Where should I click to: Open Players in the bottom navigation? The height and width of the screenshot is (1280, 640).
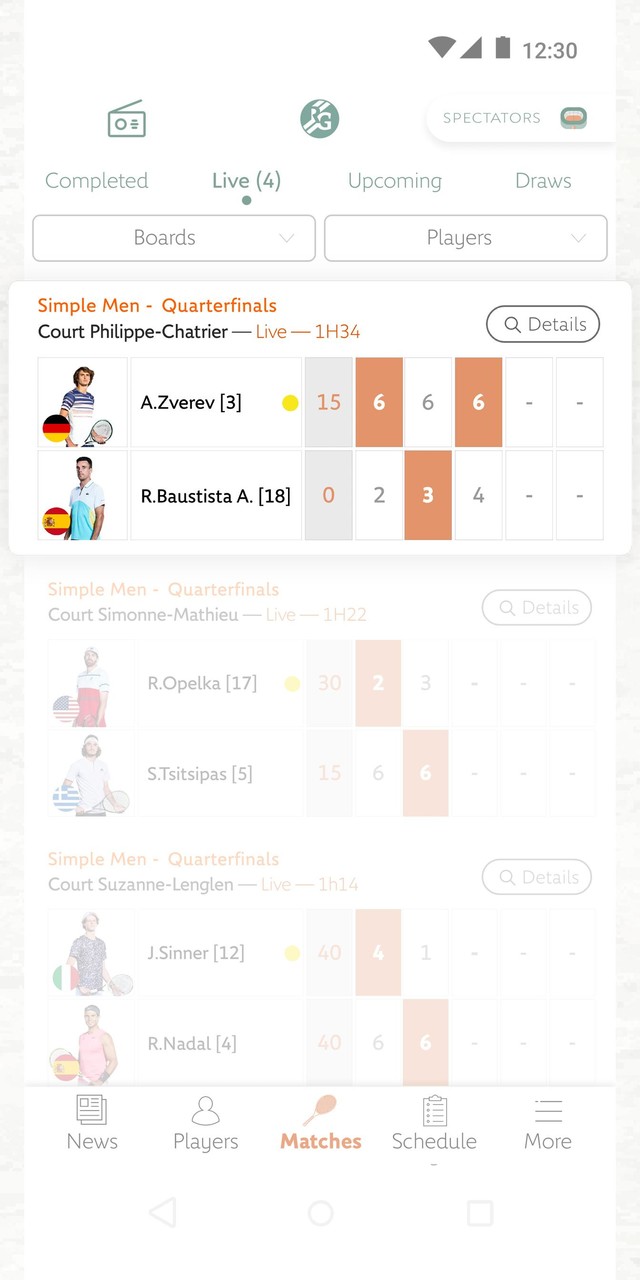coord(206,1123)
